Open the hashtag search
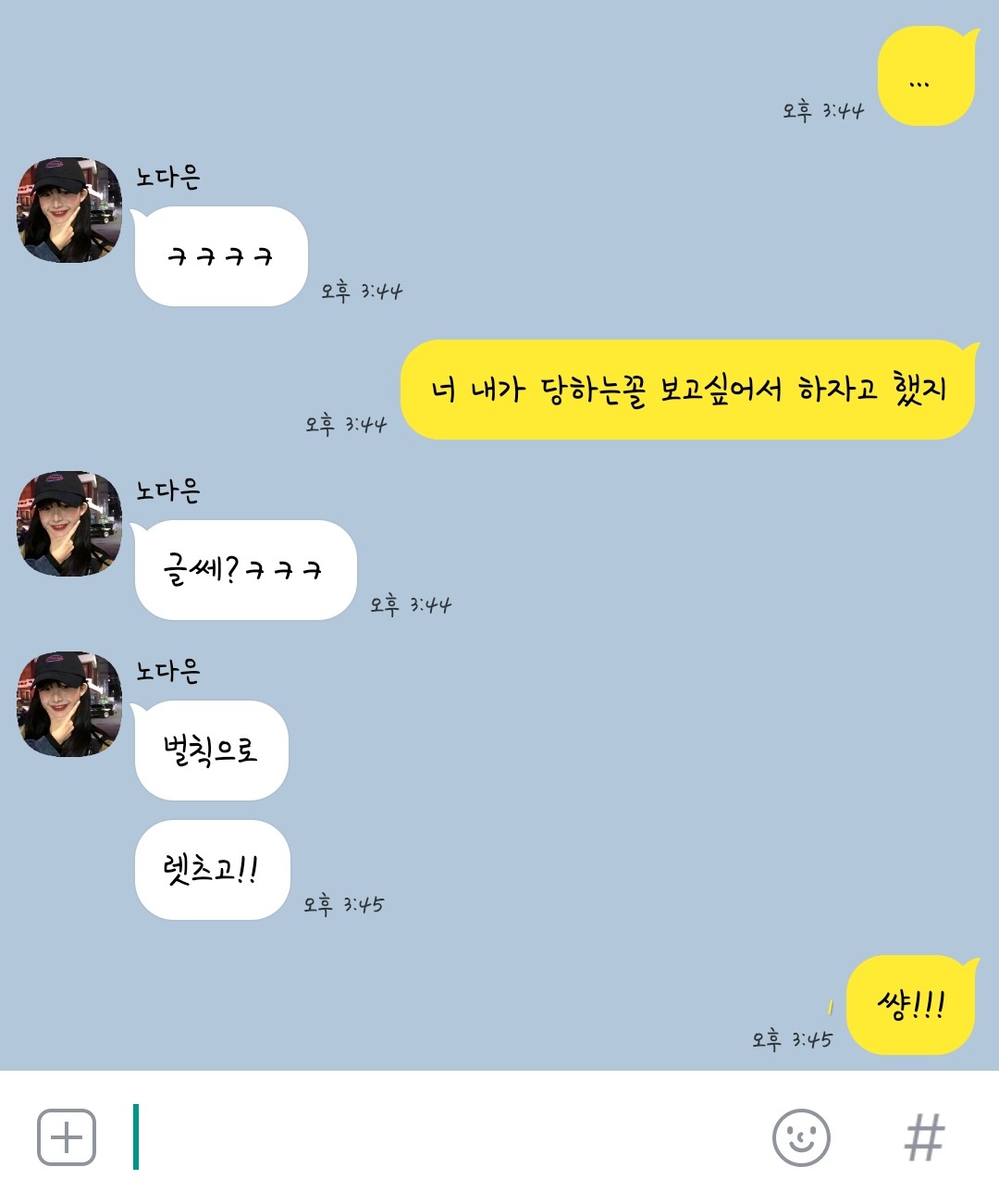 click(x=924, y=1137)
